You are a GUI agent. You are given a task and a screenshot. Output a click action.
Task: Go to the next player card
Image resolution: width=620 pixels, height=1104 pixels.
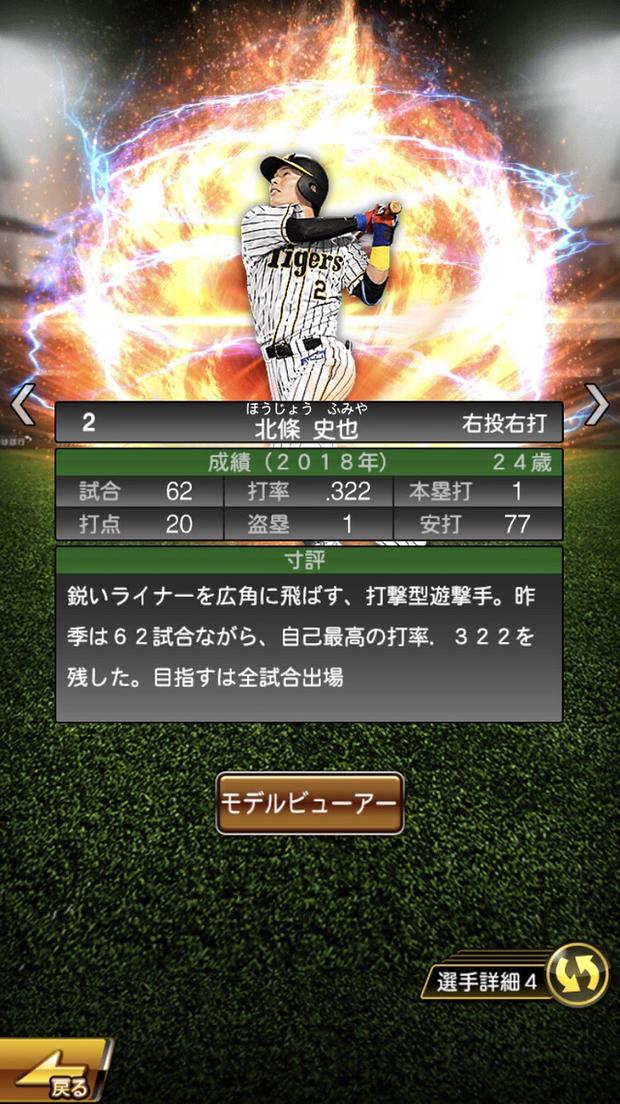coord(597,404)
